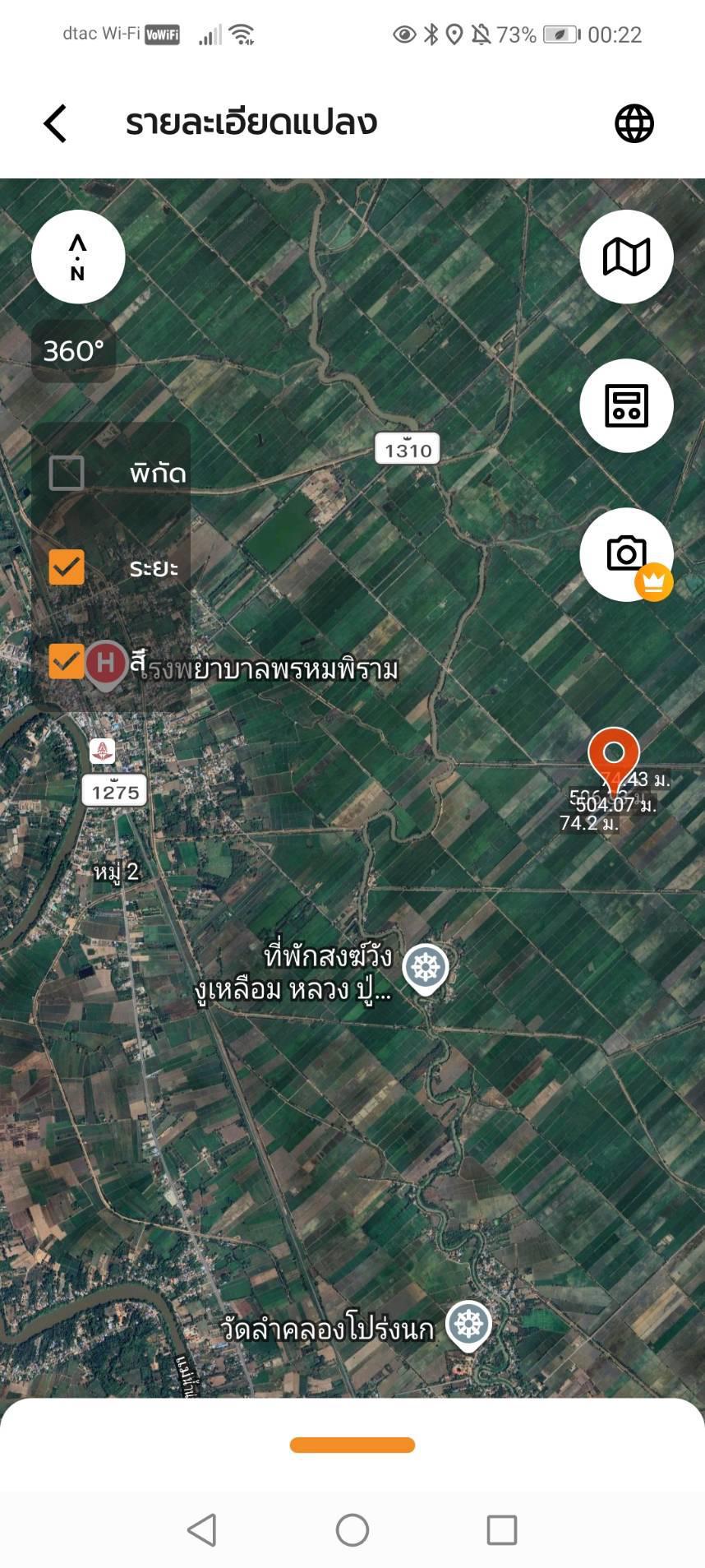Switch map layer type
This screenshot has height=1568, width=705.
626,257
